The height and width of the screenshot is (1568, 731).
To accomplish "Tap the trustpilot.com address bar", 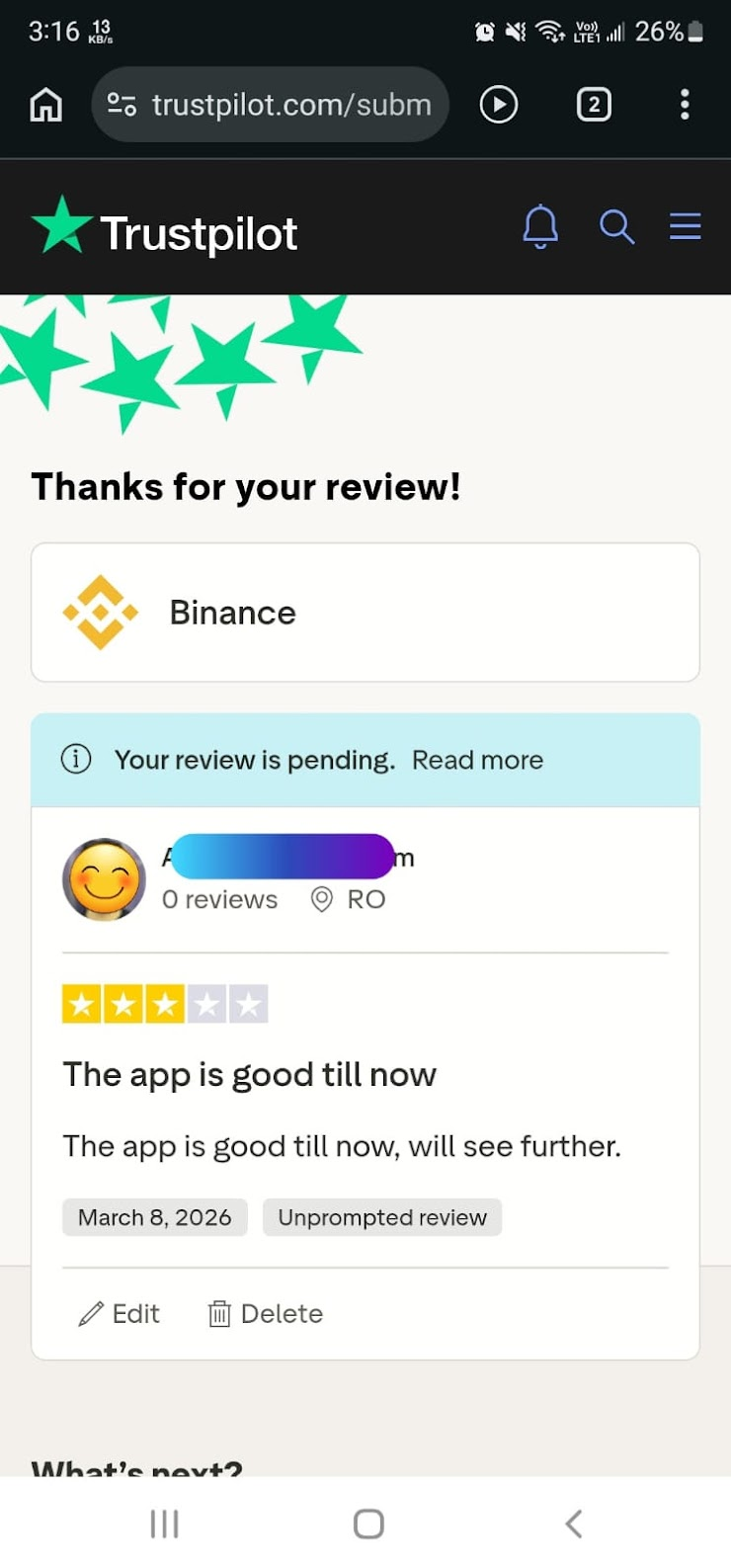I will [x=271, y=105].
